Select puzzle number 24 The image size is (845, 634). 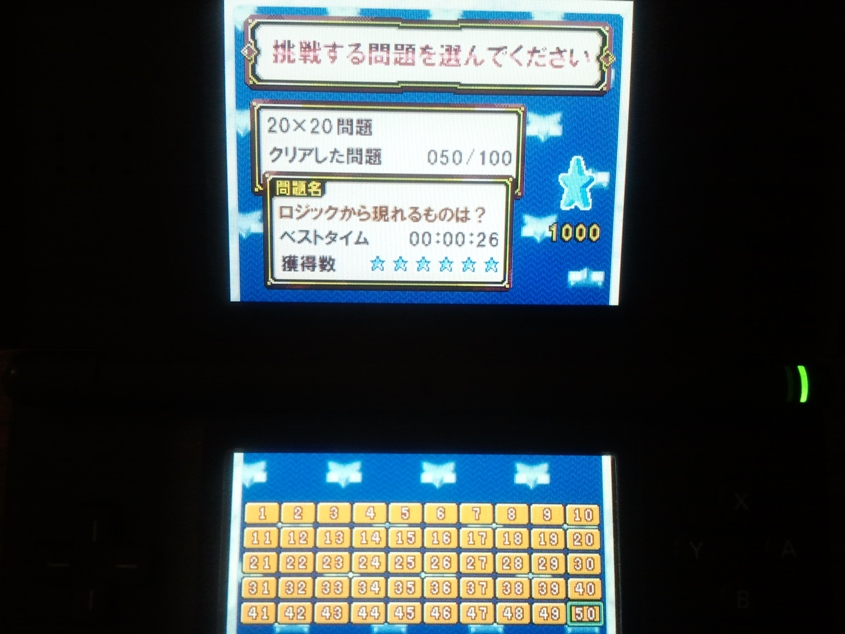click(369, 563)
